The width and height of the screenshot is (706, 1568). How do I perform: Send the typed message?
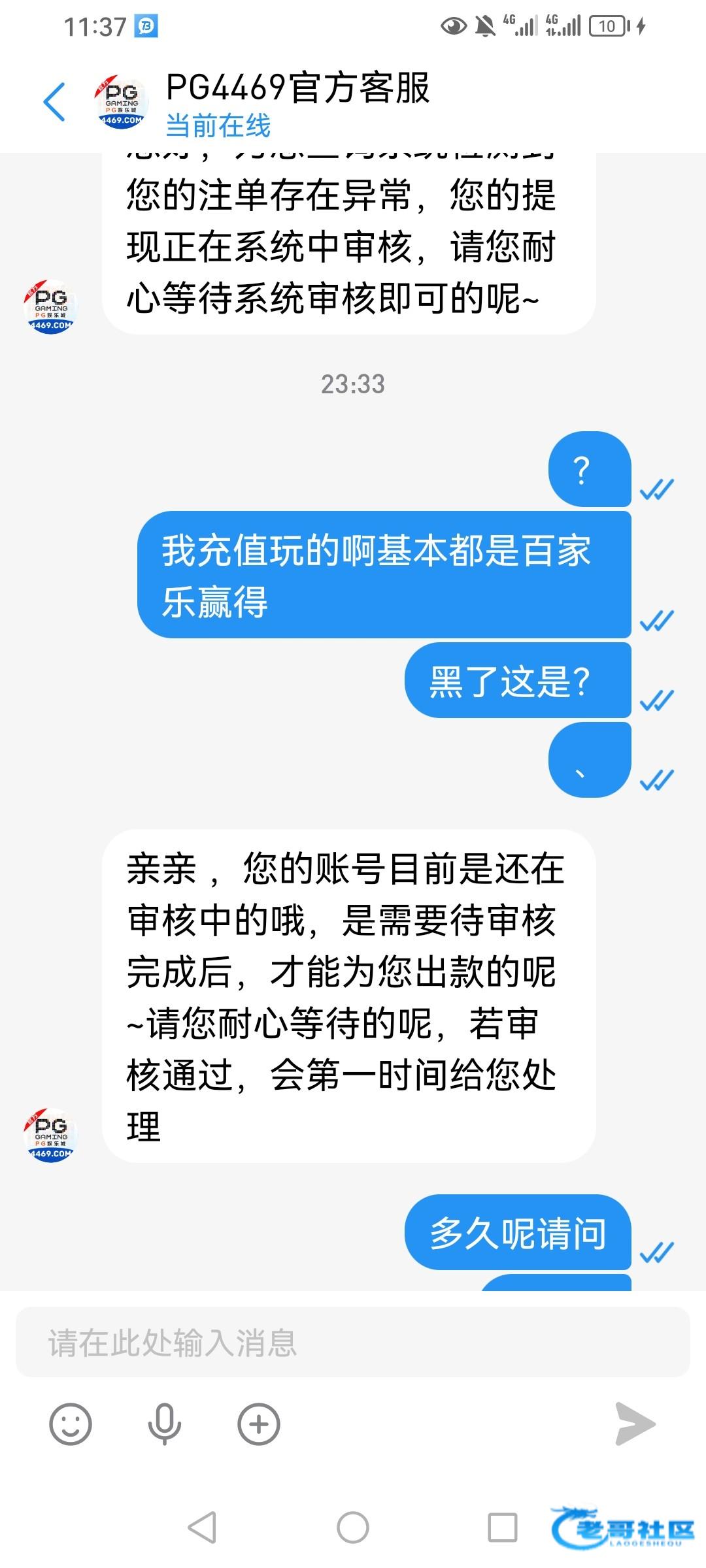tap(635, 1424)
